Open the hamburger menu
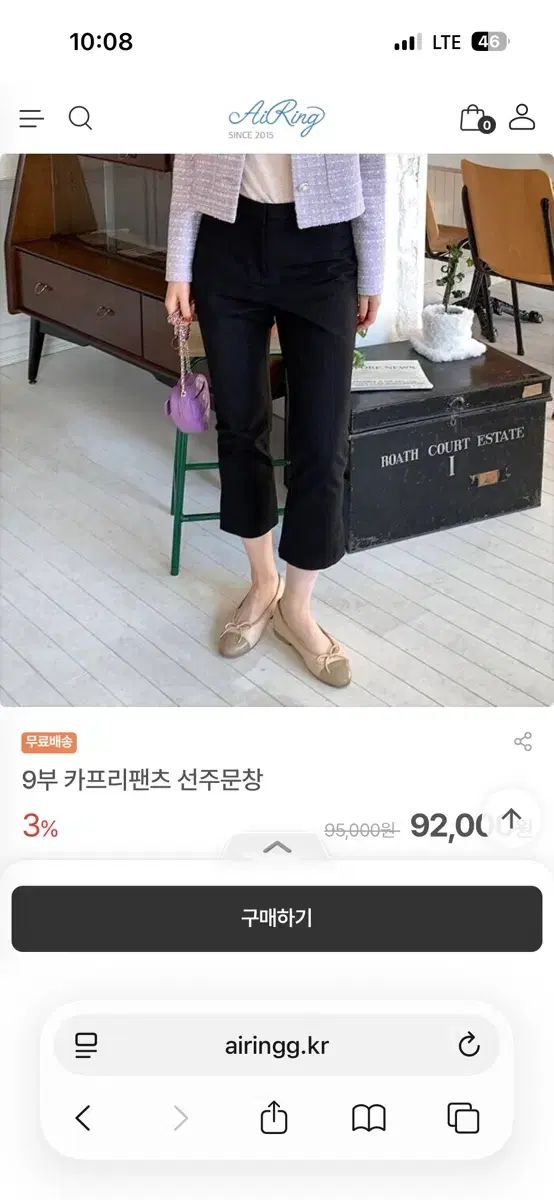 [32, 119]
